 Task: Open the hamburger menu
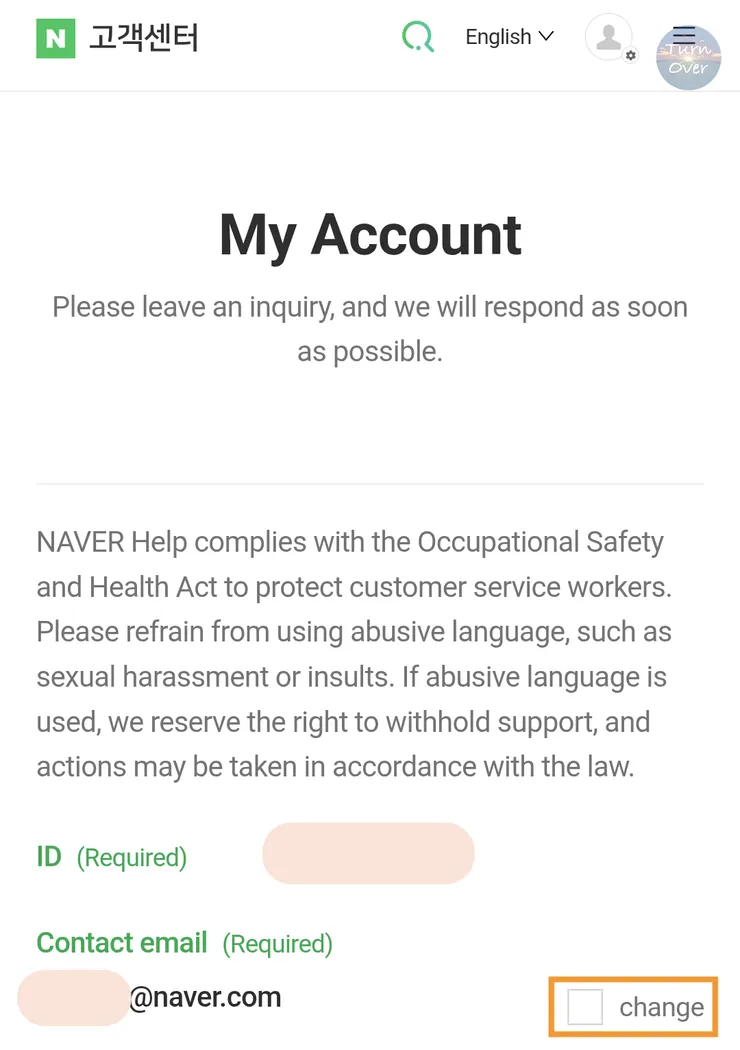click(x=684, y=36)
